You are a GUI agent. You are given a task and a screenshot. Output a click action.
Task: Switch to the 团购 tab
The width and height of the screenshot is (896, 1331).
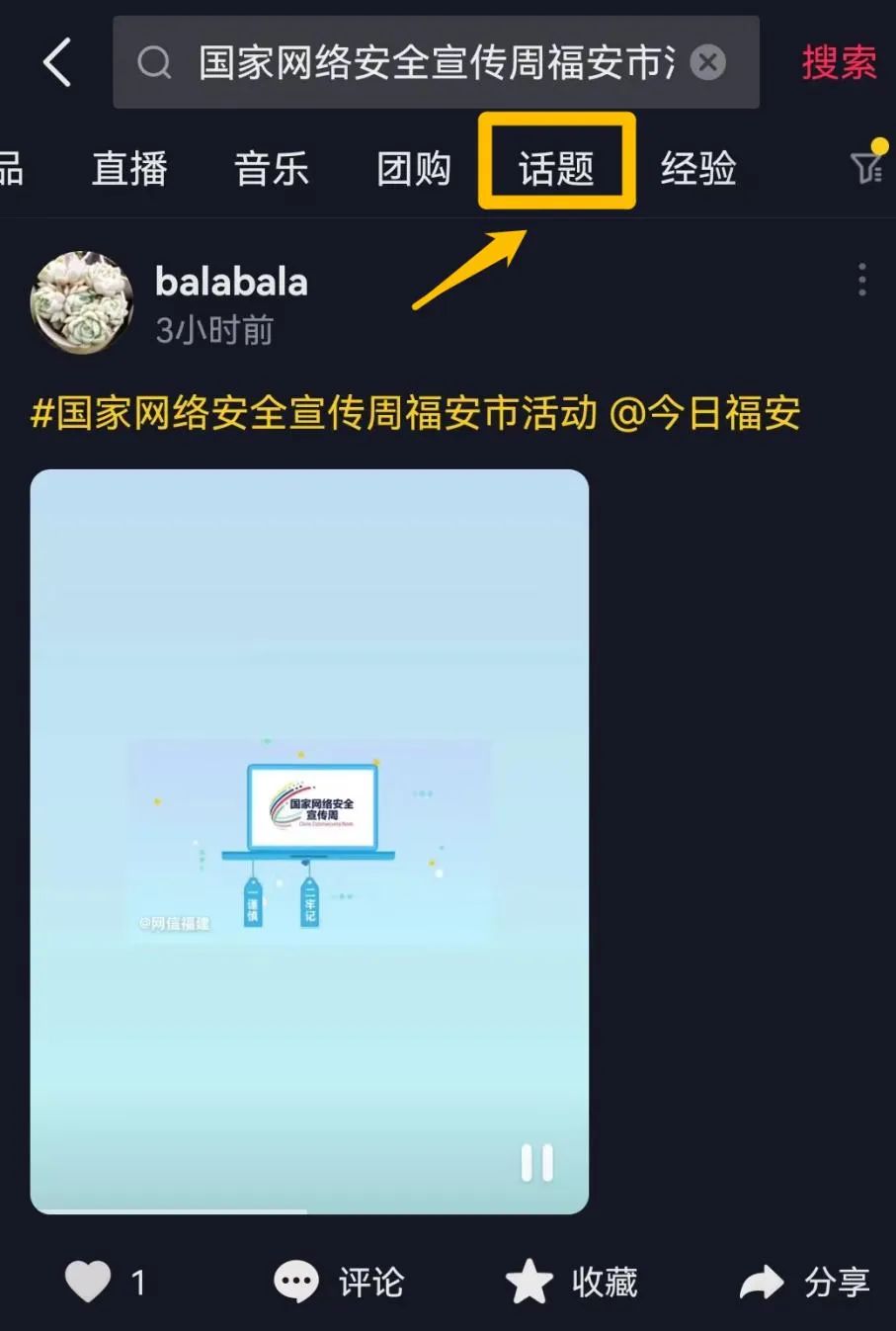pyautogui.click(x=414, y=169)
